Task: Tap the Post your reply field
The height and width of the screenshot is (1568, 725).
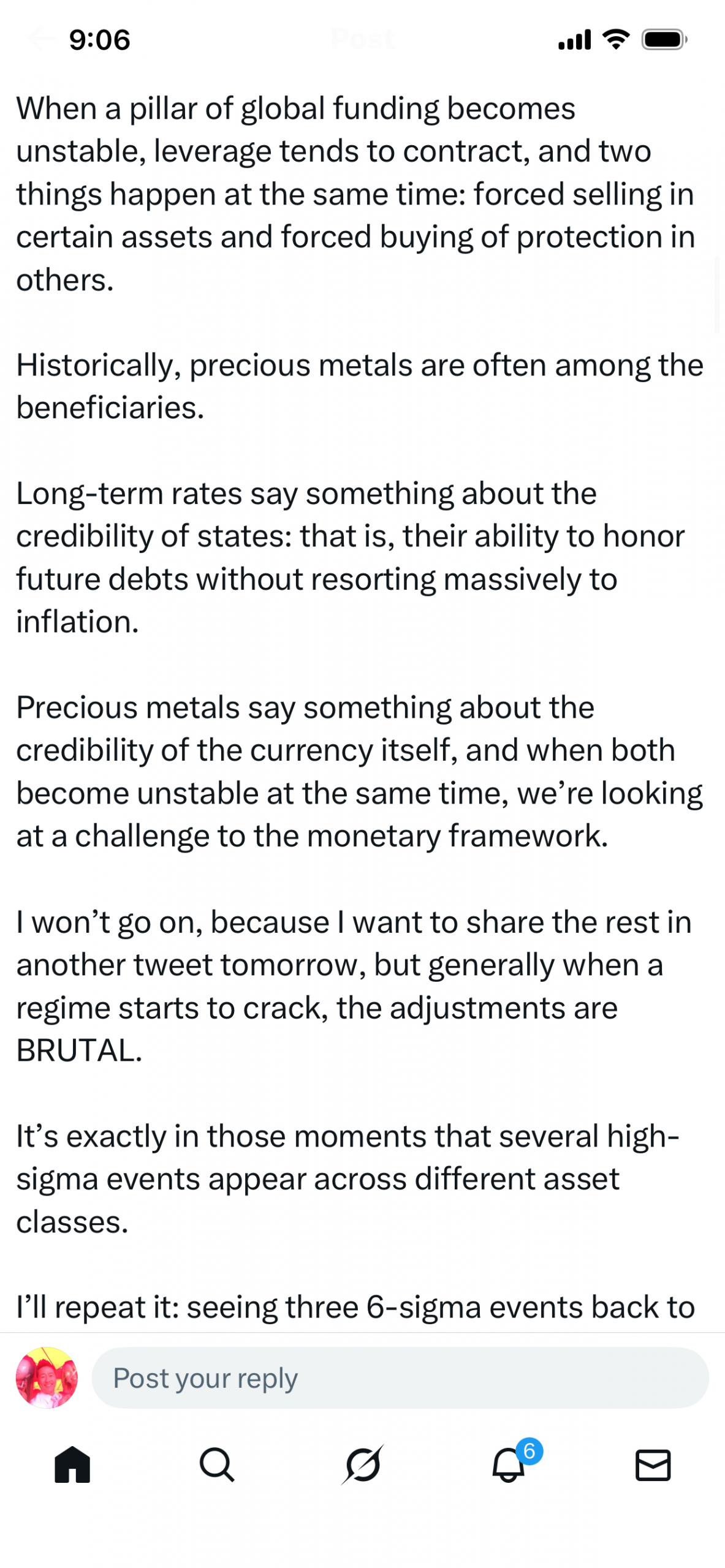Action: pos(400,1378)
